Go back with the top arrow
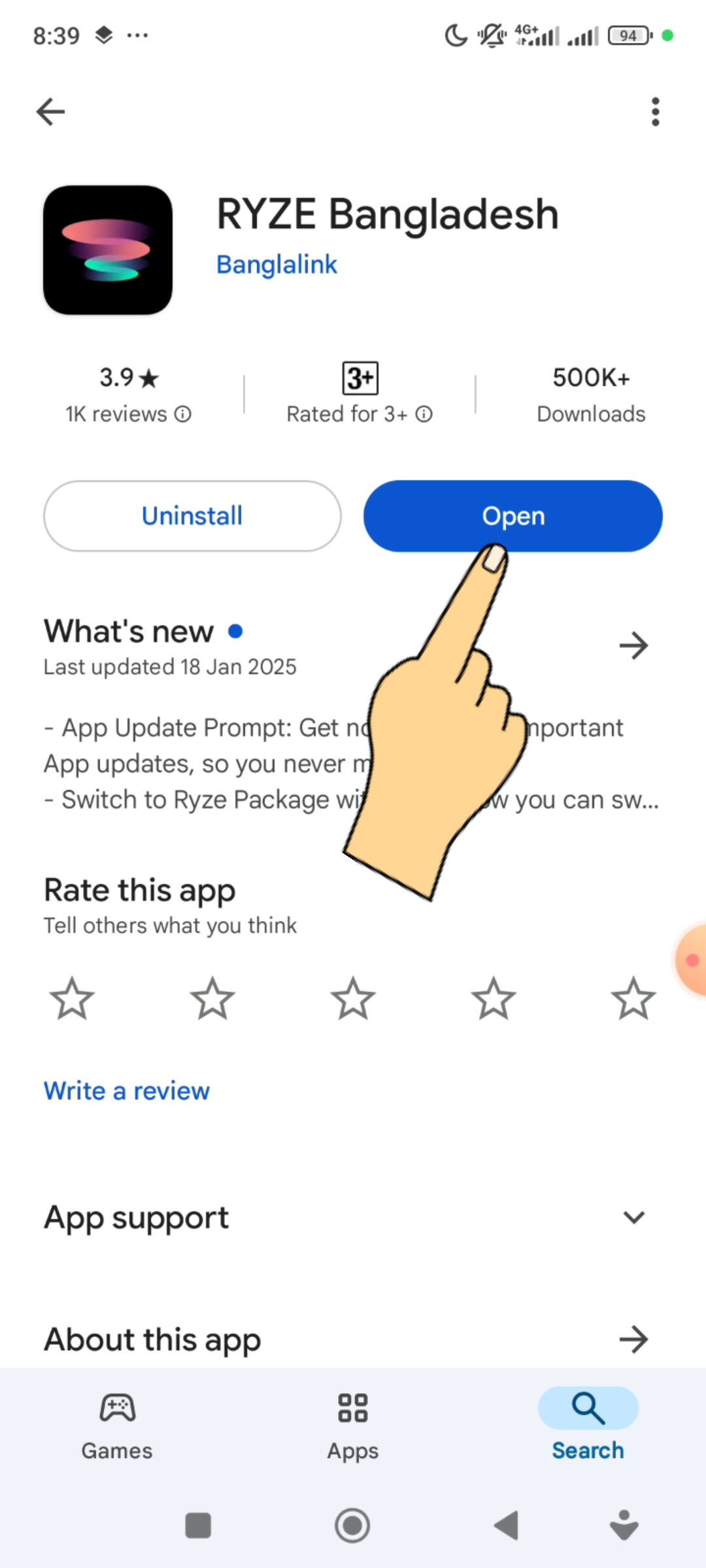Viewport: 706px width, 1568px height. 50,112
